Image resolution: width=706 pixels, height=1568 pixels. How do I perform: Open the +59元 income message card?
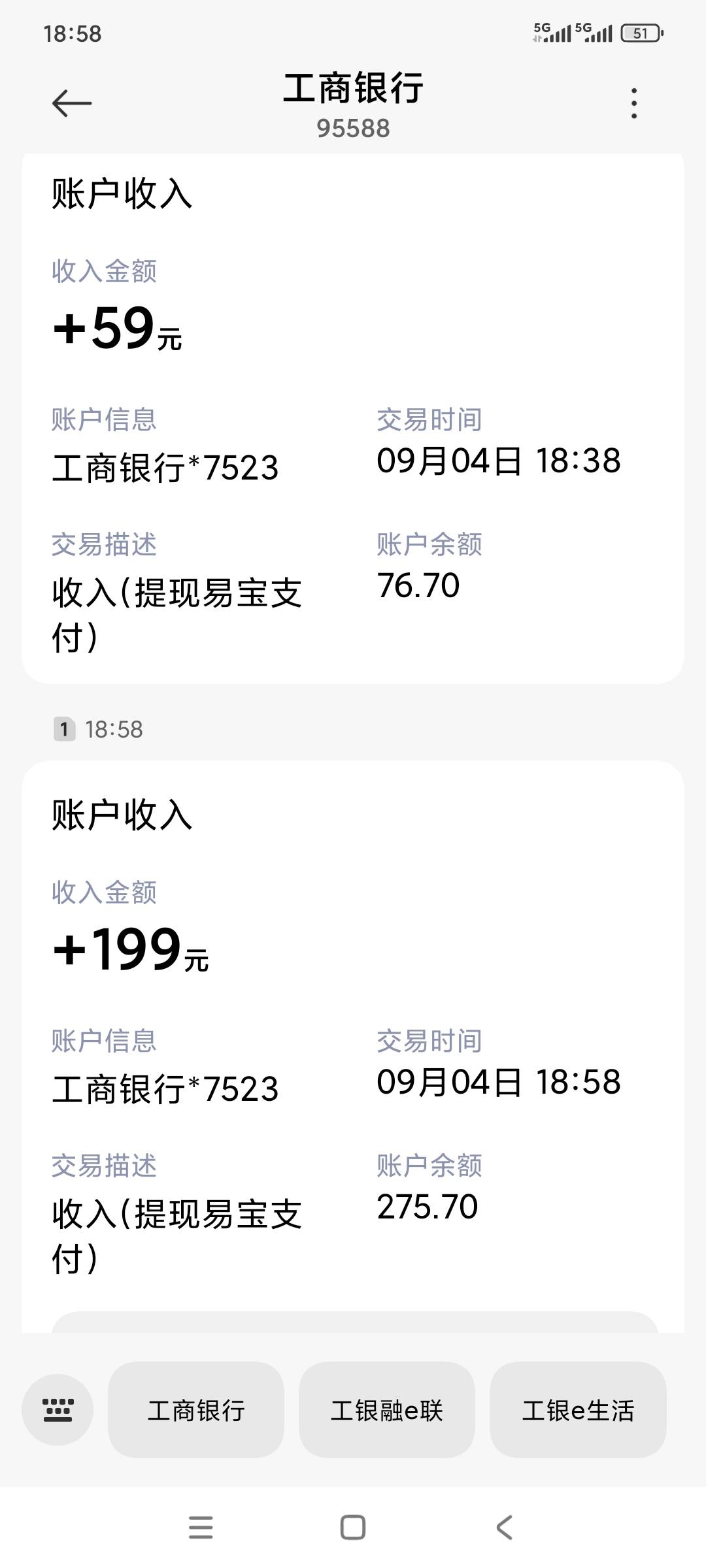[353, 418]
